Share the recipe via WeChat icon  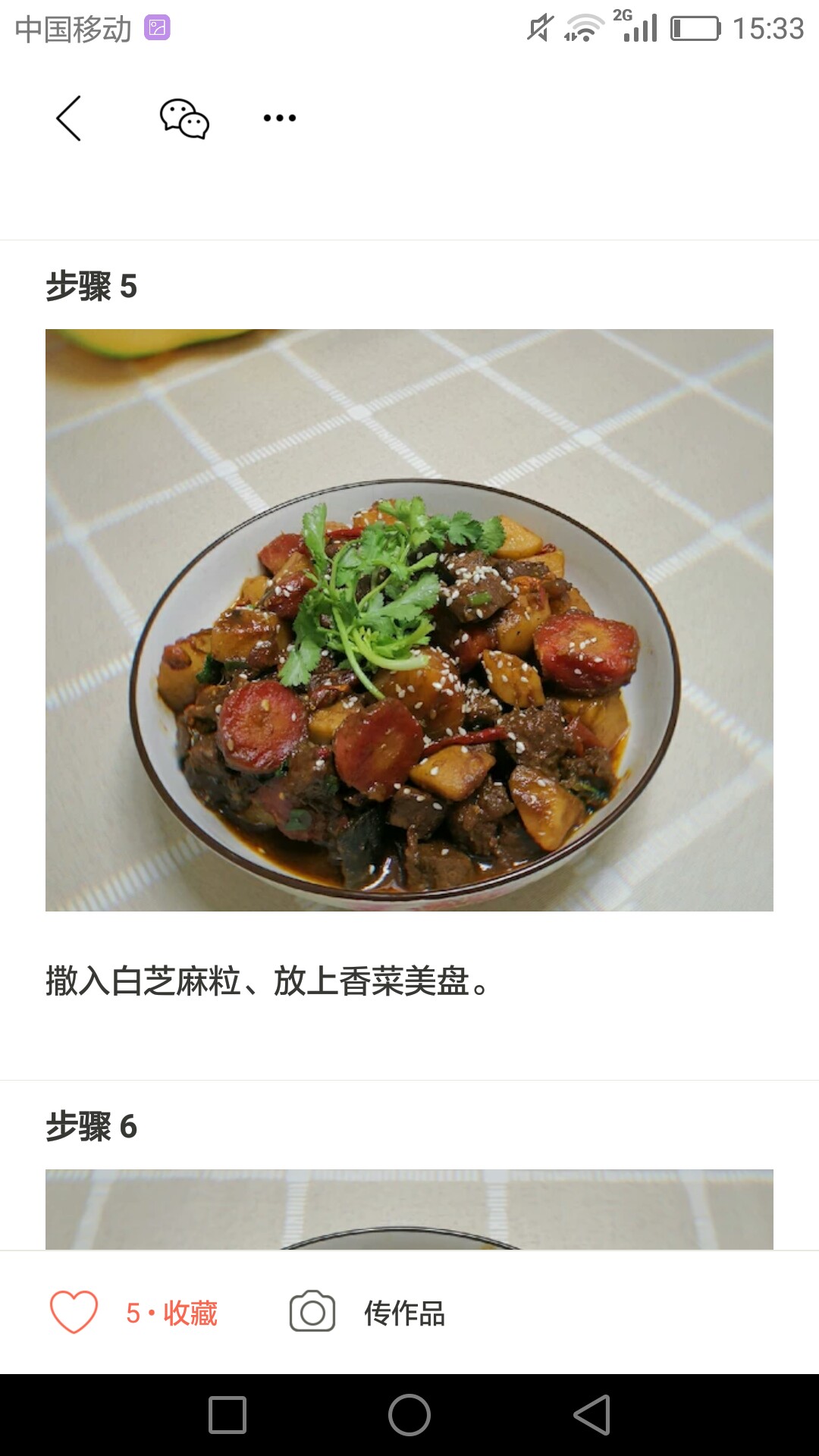pyautogui.click(x=184, y=118)
